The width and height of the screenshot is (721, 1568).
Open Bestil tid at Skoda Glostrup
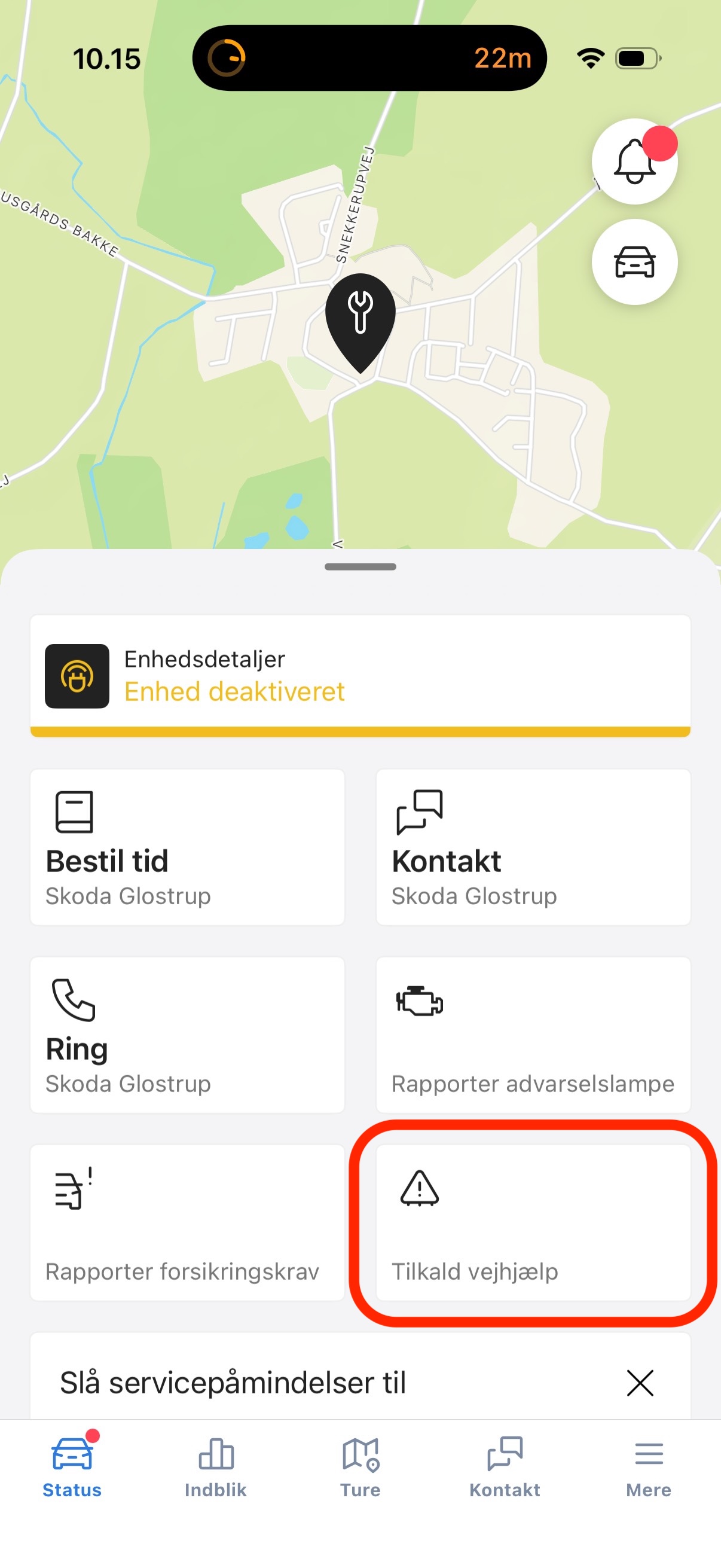[x=187, y=847]
